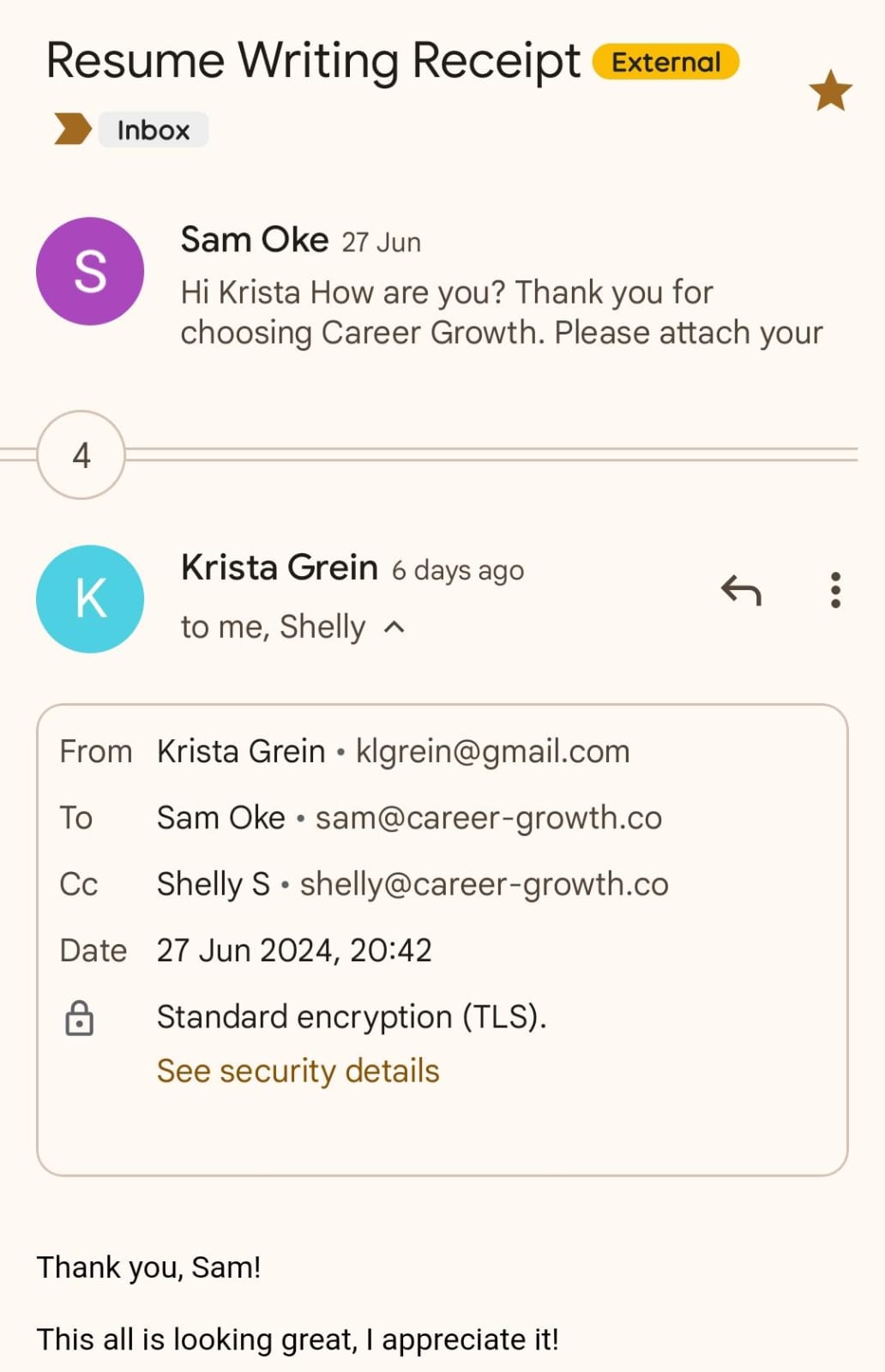Open the importance marker arrow
The width and height of the screenshot is (885, 1372).
73,129
